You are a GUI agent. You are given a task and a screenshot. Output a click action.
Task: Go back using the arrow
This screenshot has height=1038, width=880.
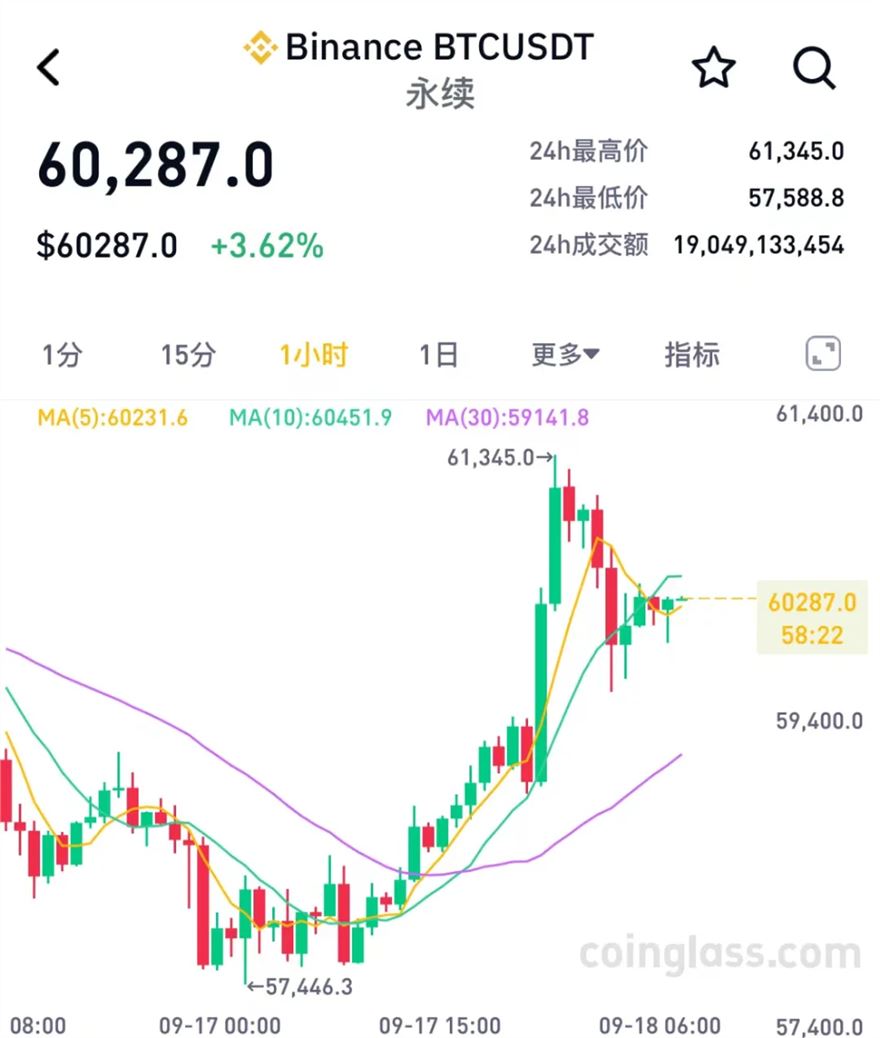pyautogui.click(x=48, y=68)
